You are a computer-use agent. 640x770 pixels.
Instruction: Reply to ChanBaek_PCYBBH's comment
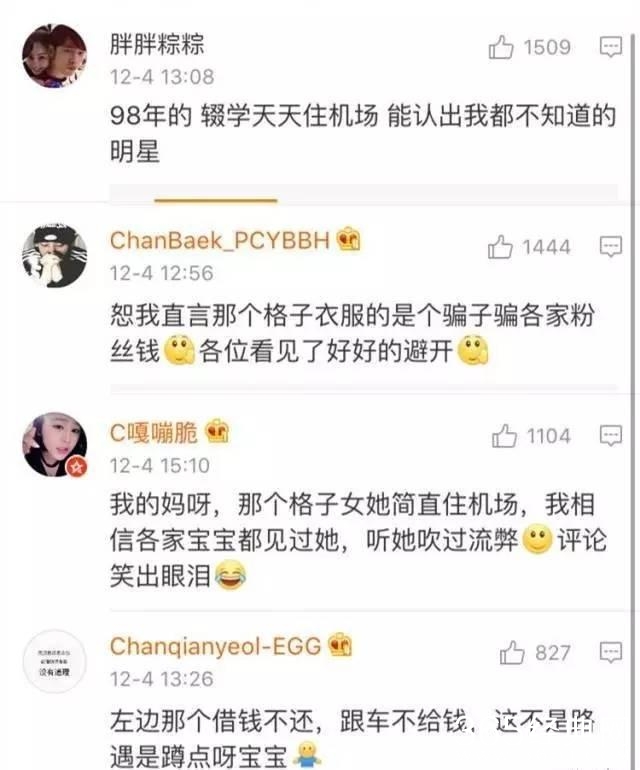point(610,247)
